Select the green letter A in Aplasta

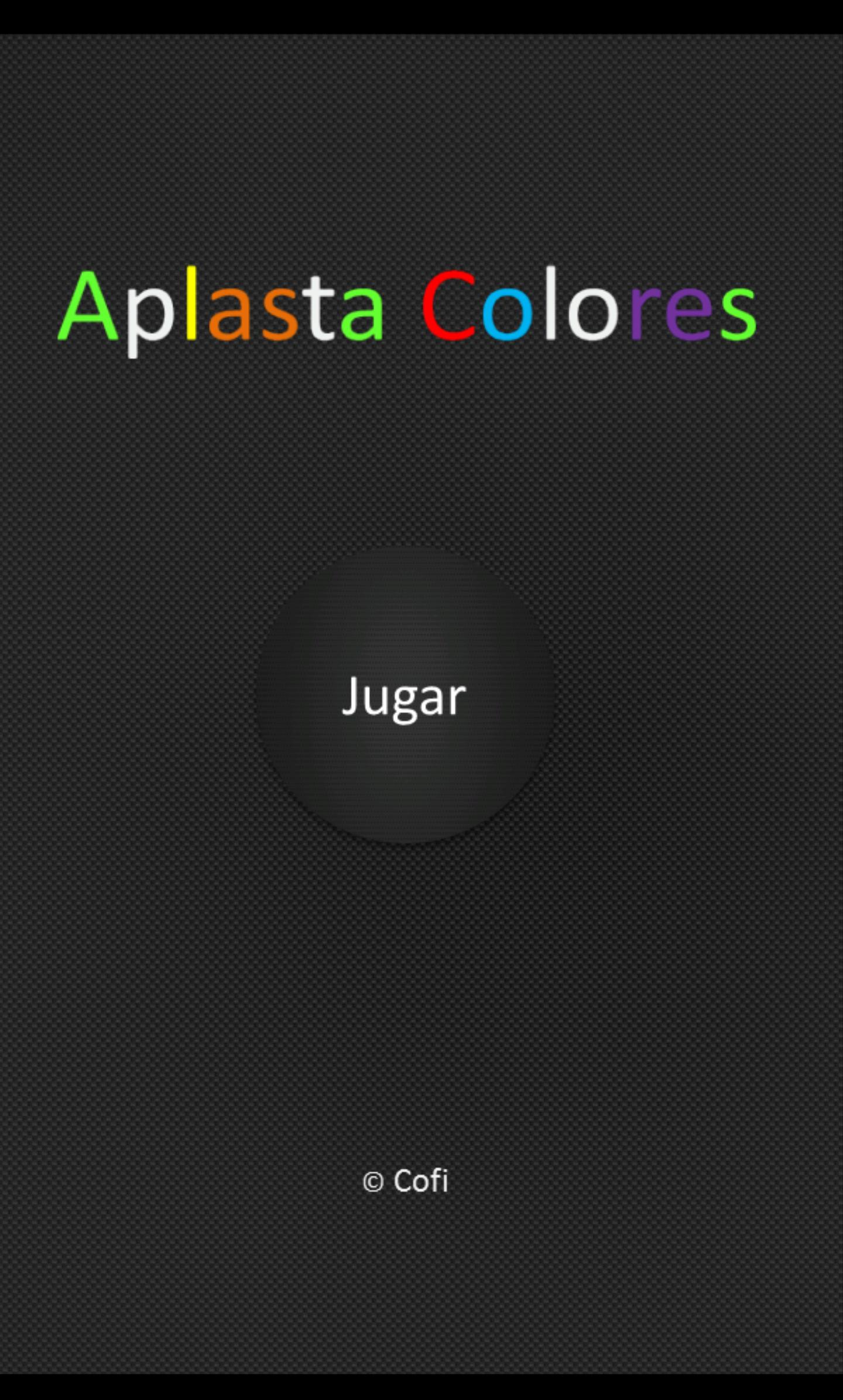pyautogui.click(x=88, y=307)
